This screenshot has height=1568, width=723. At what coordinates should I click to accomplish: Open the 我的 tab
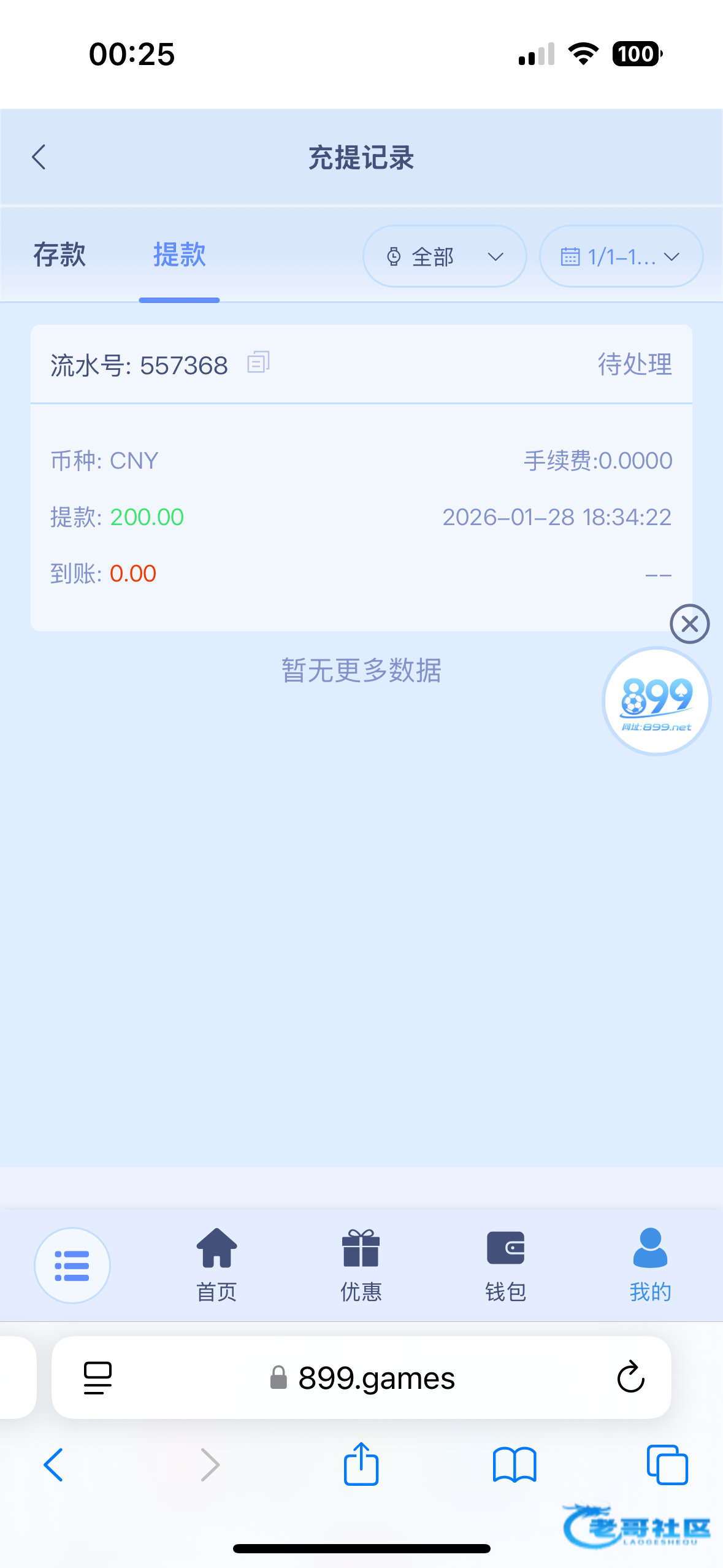point(650,1266)
